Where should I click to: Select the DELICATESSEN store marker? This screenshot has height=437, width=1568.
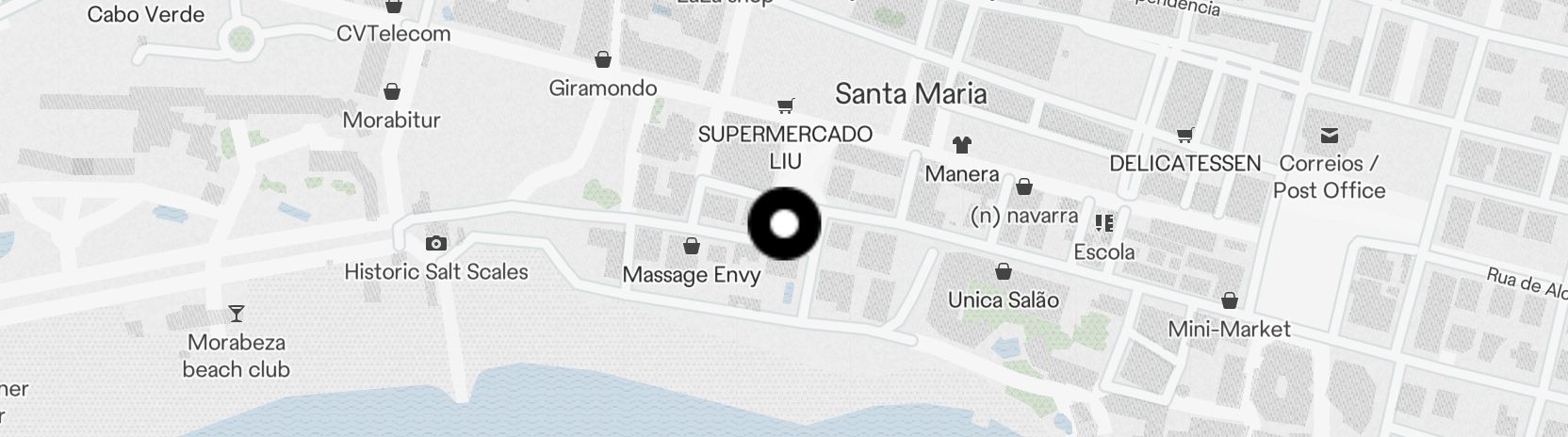click(x=1185, y=136)
